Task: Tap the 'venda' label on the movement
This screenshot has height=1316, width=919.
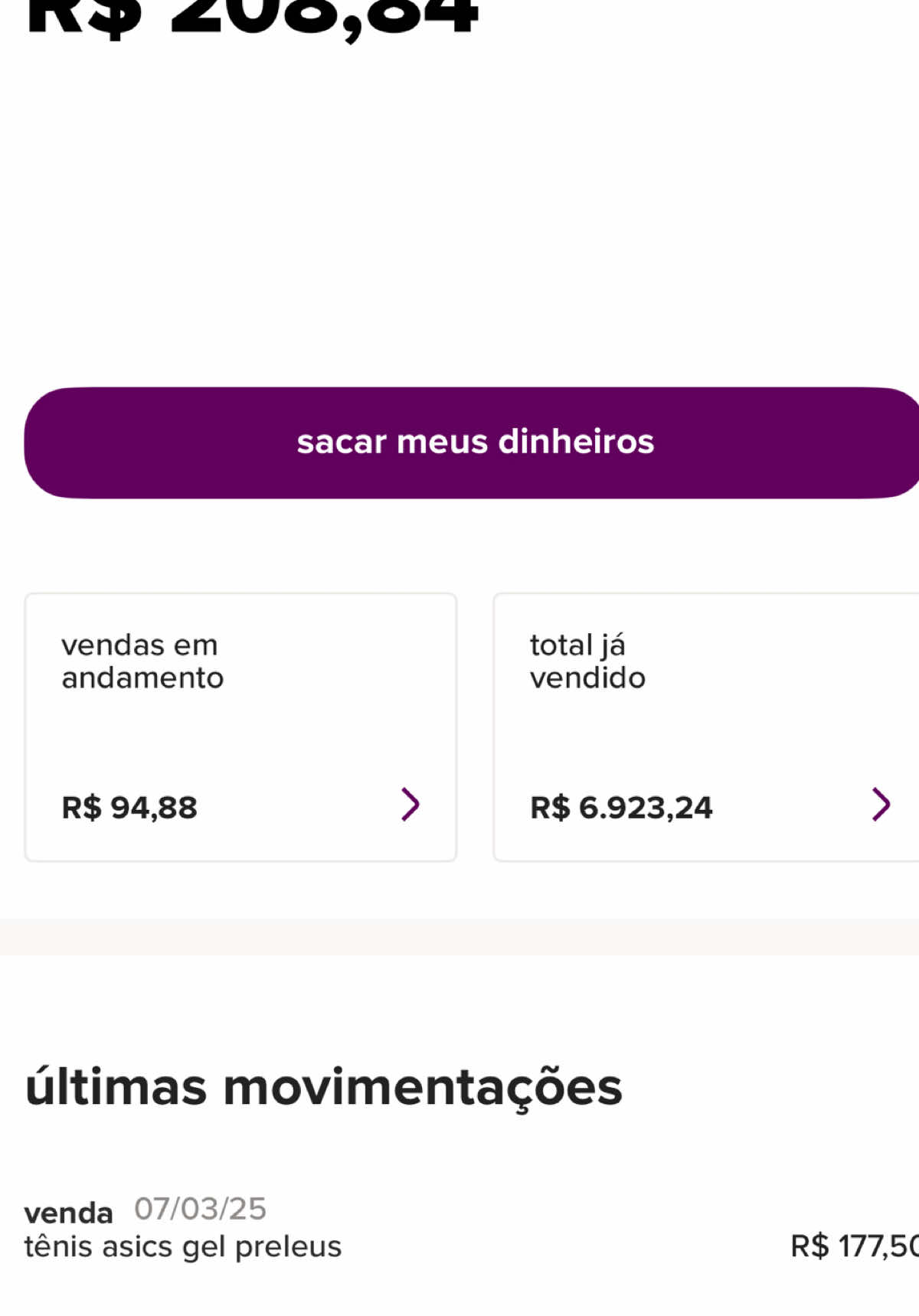Action: (x=70, y=1212)
